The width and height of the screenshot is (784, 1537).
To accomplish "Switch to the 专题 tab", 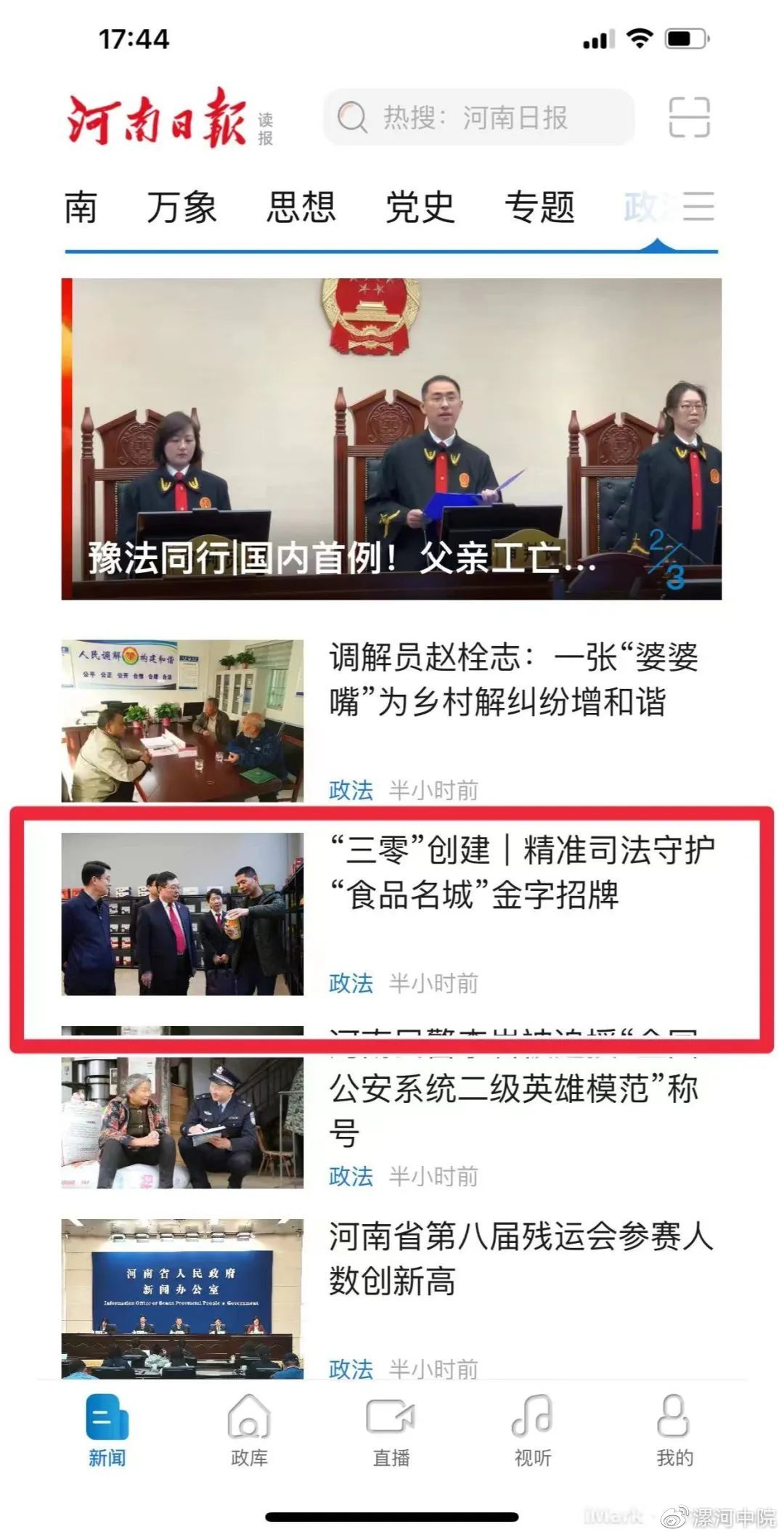I will point(539,208).
